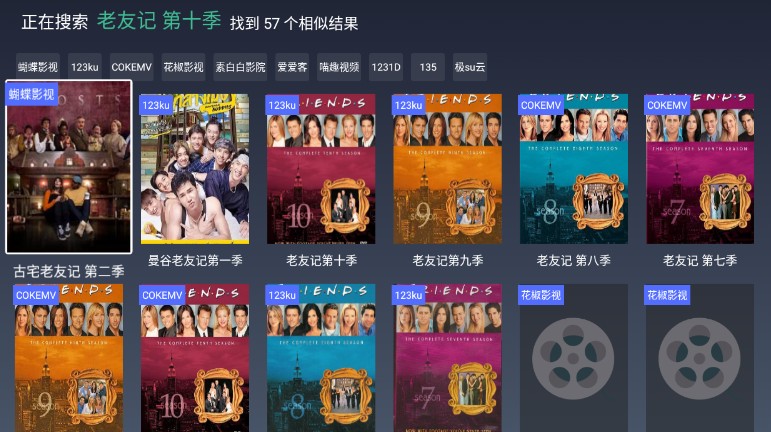Image resolution: width=771 pixels, height=432 pixels.
Task: Show results from 极su云
Action: pos(470,67)
